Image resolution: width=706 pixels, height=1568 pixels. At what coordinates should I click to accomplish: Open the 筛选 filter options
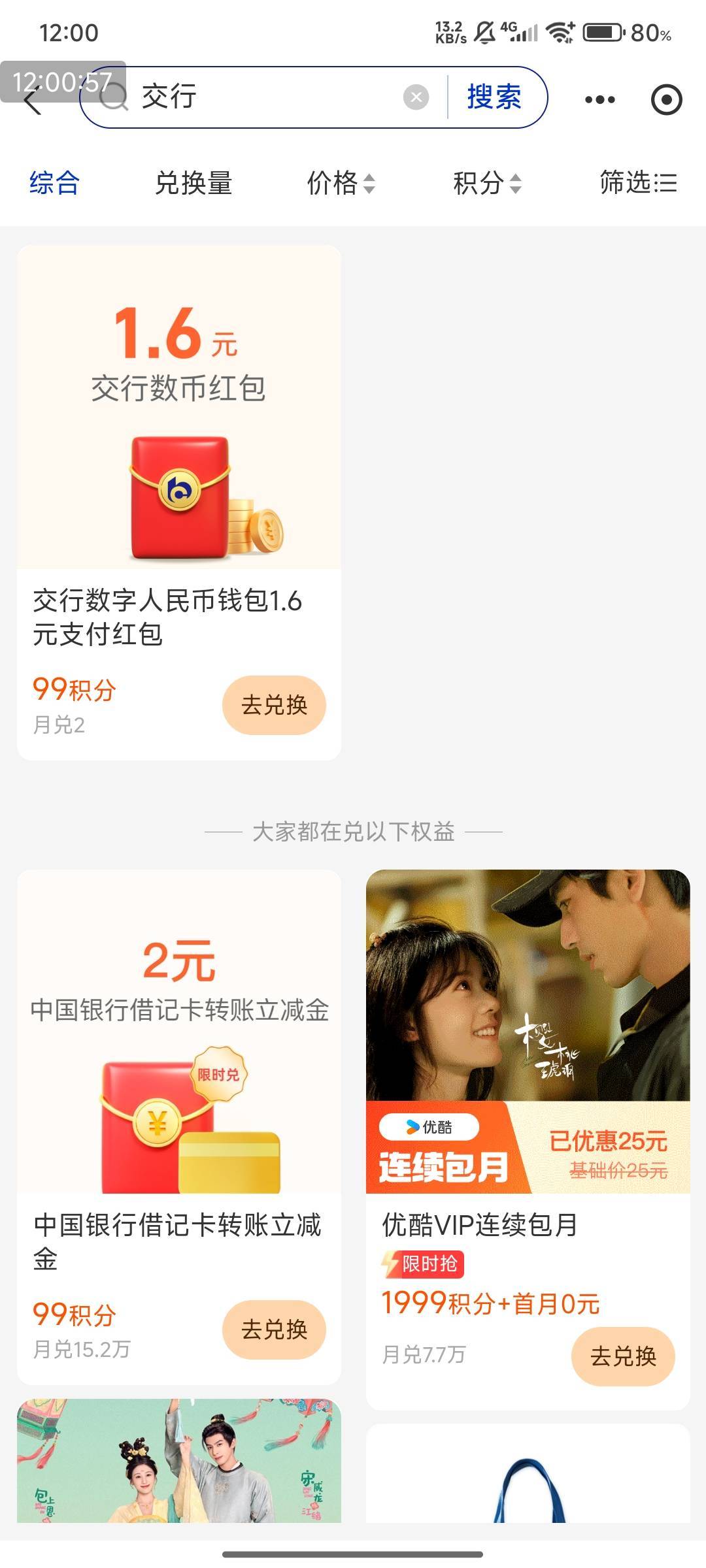pyautogui.click(x=638, y=183)
